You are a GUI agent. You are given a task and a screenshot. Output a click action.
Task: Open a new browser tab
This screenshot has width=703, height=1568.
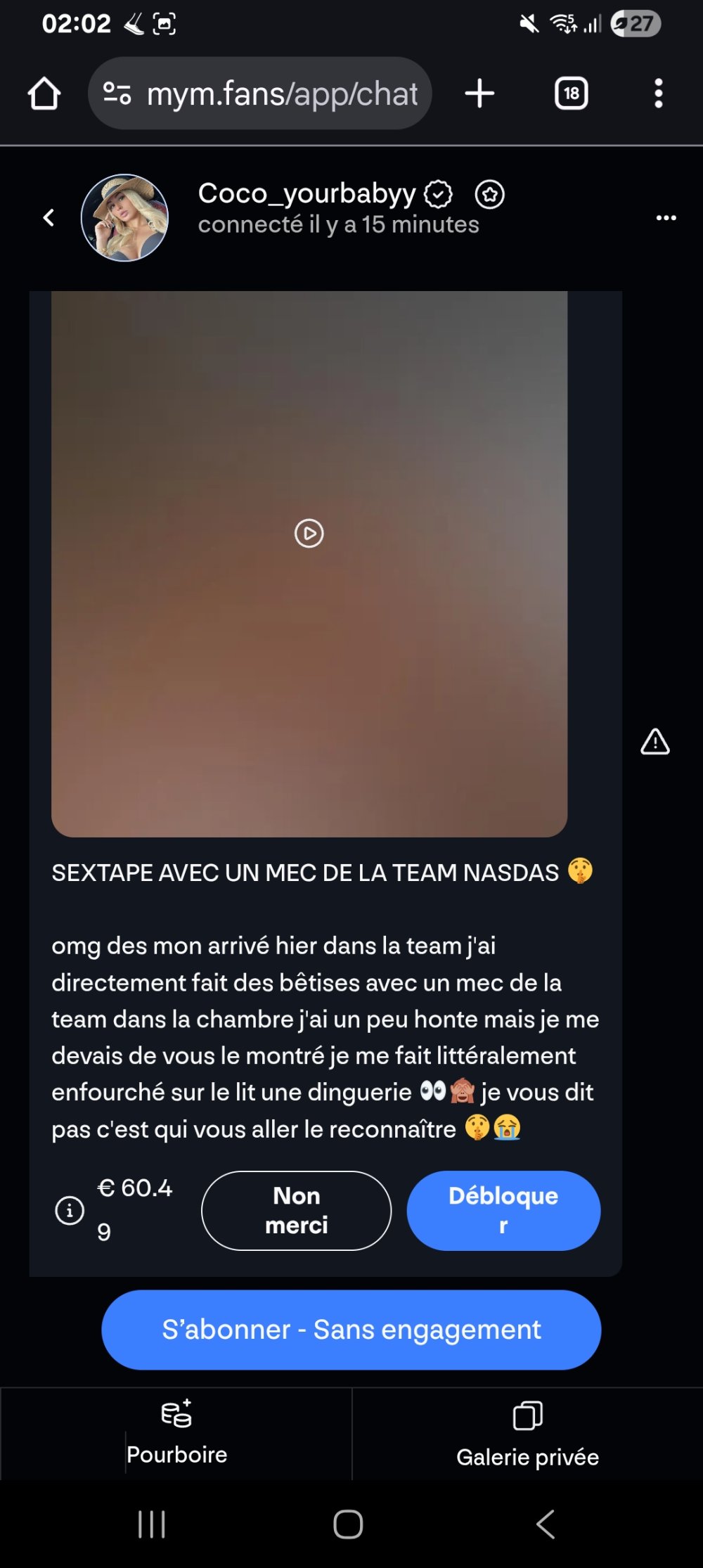point(479,94)
